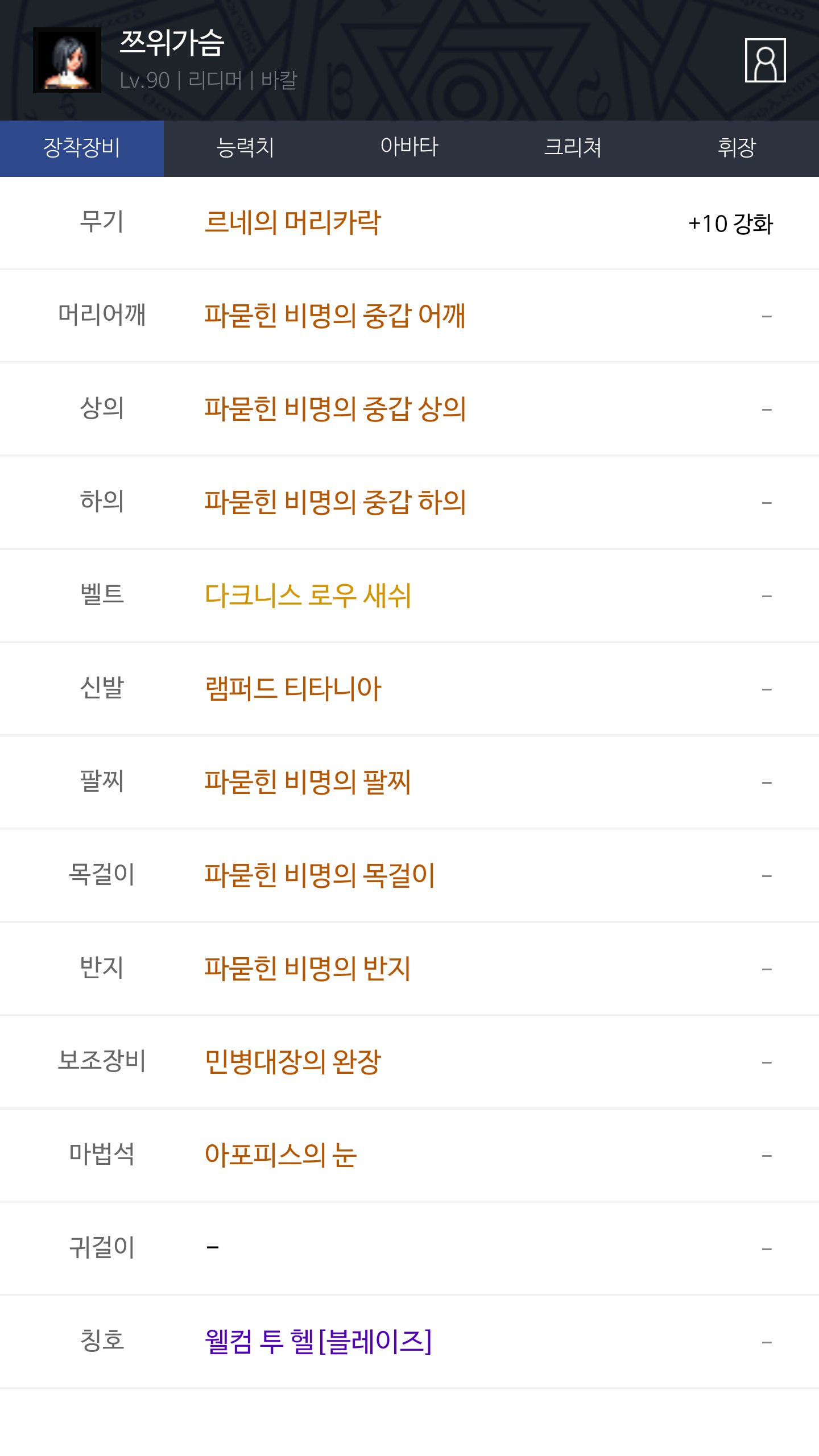Open weapon item 르네의 머리카락
819x1456 pixels.
click(x=292, y=222)
